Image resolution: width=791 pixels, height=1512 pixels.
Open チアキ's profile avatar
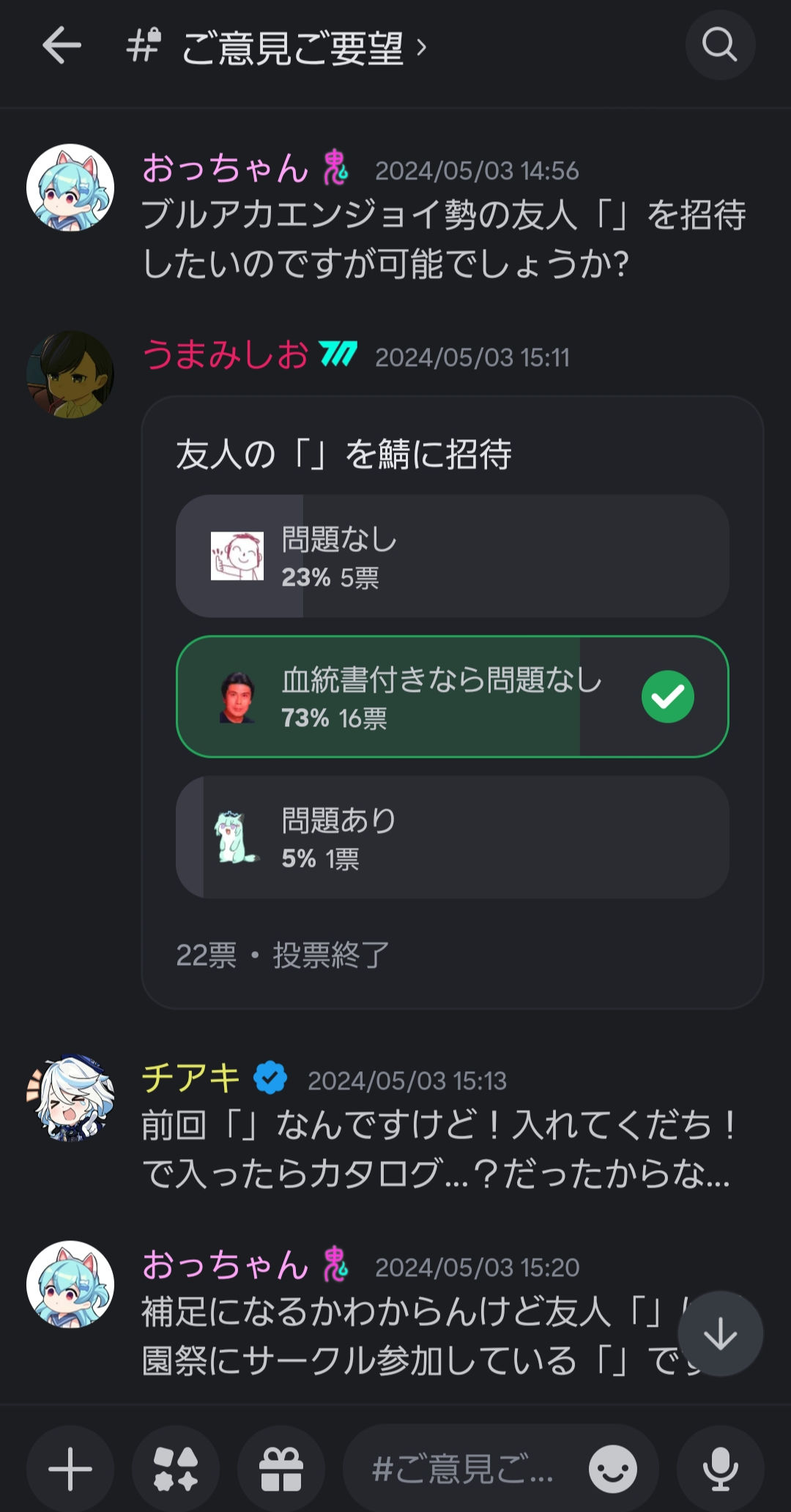tap(70, 1098)
